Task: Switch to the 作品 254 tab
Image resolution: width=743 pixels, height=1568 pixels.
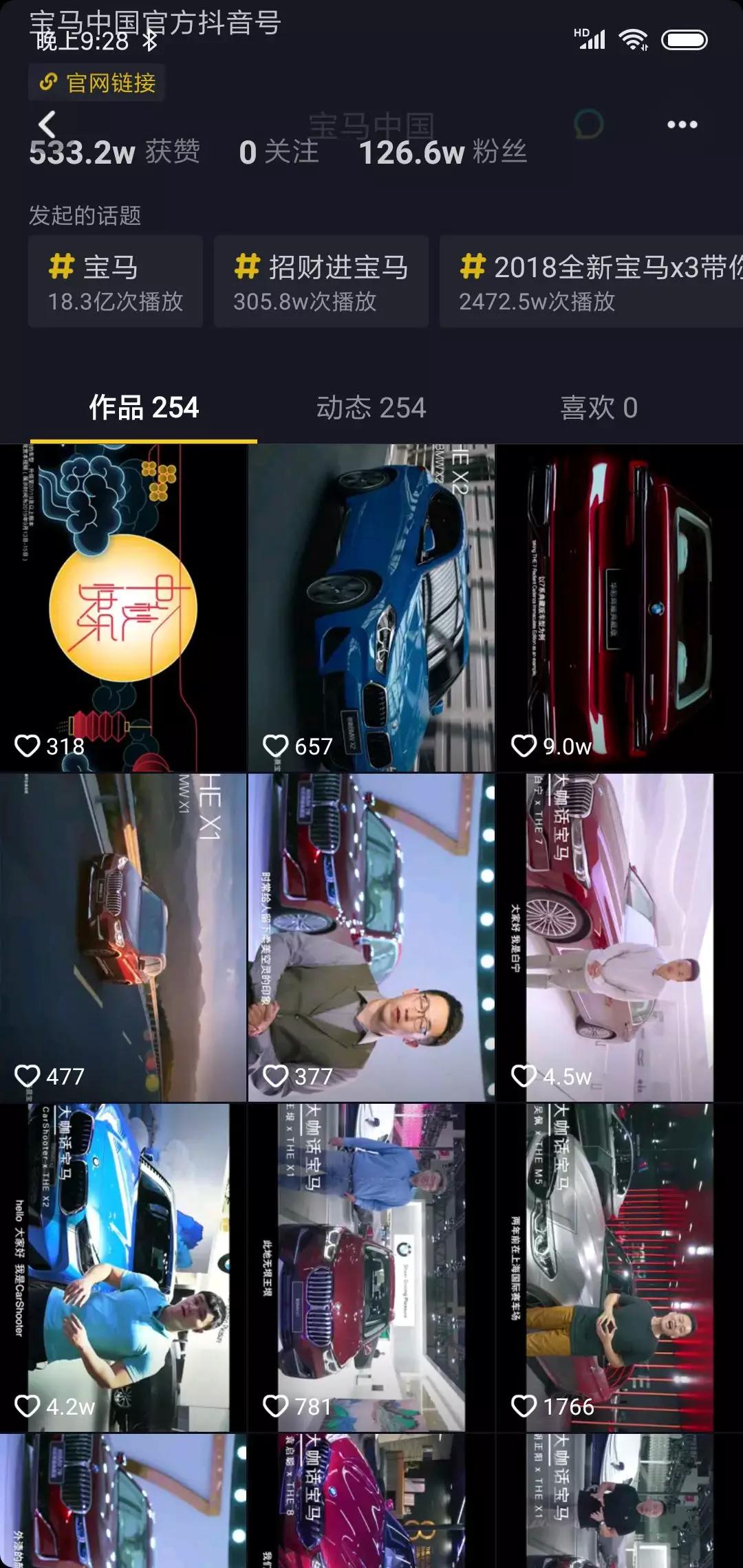Action: (x=144, y=408)
